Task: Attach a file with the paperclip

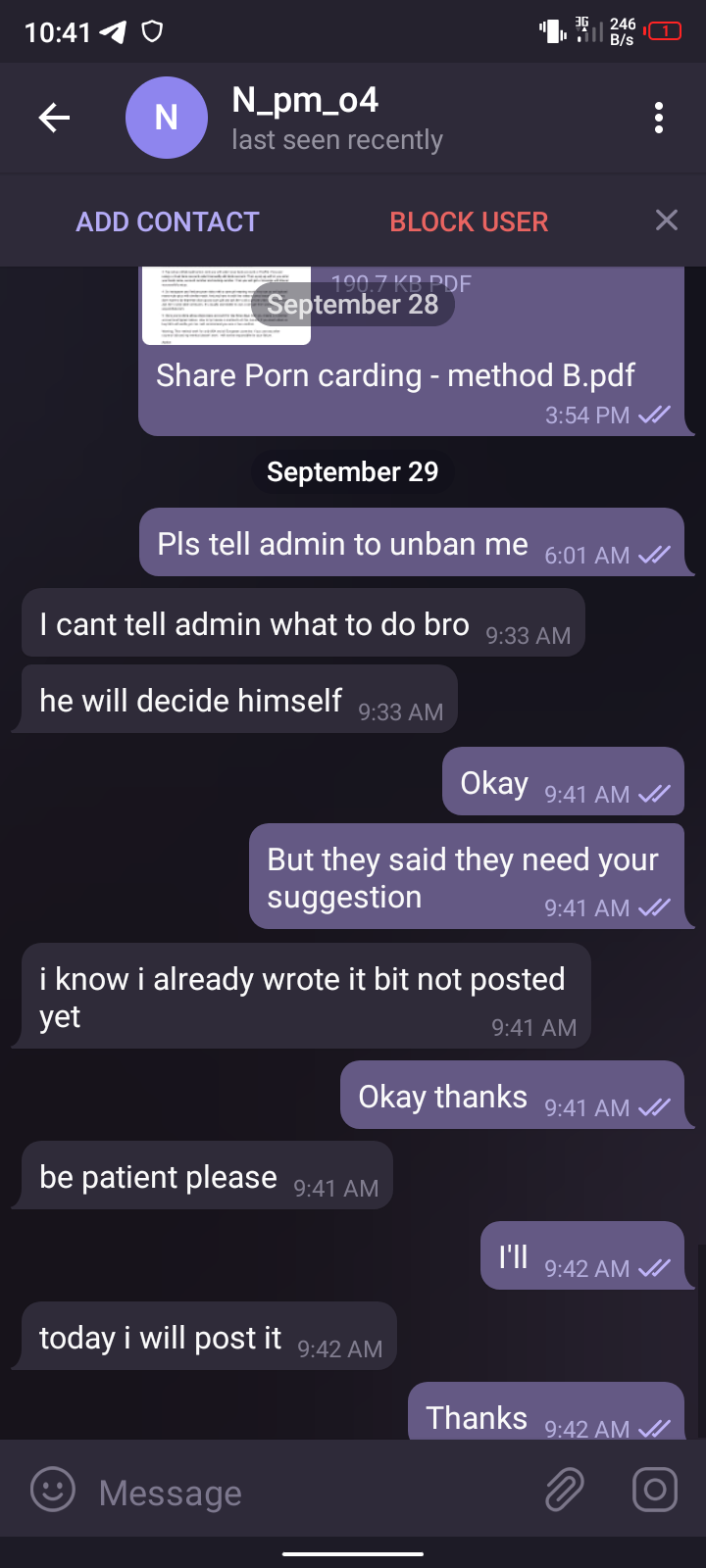Action: pyautogui.click(x=565, y=1491)
